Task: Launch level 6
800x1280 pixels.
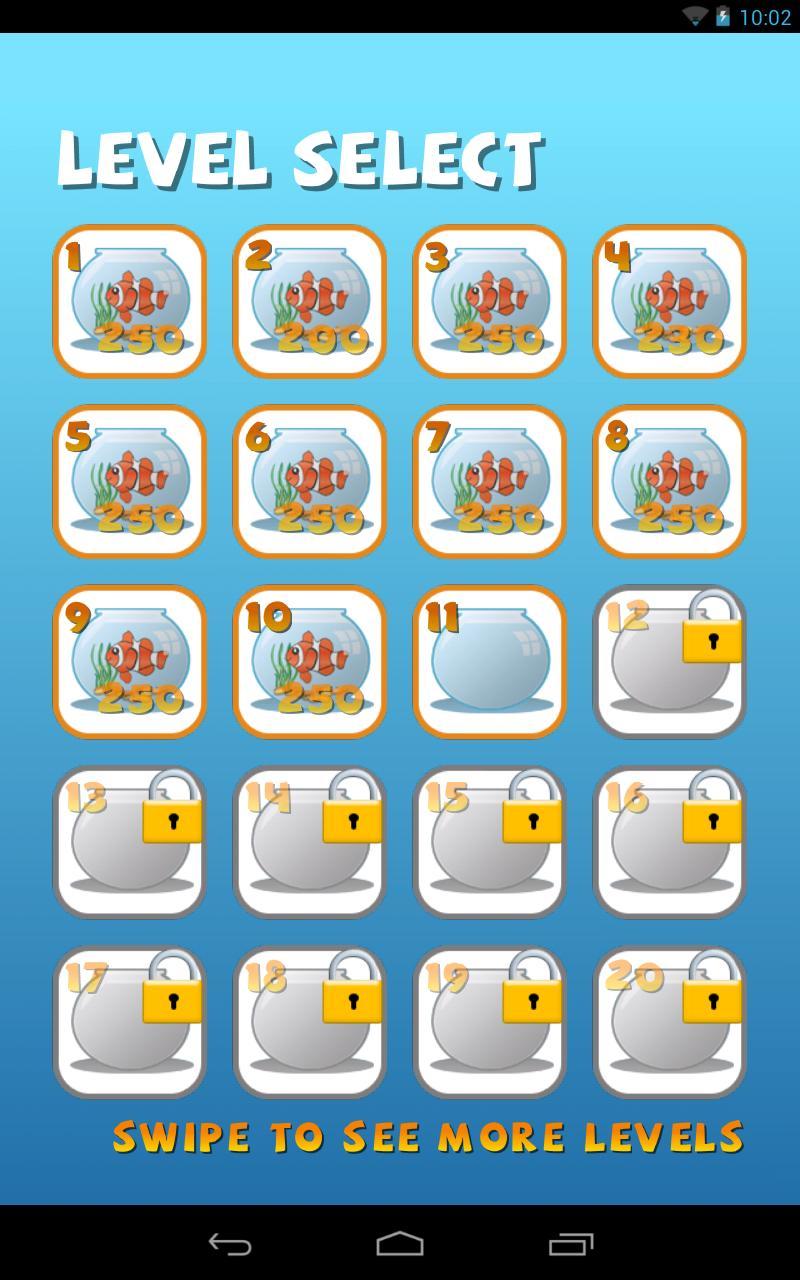Action: (310, 481)
